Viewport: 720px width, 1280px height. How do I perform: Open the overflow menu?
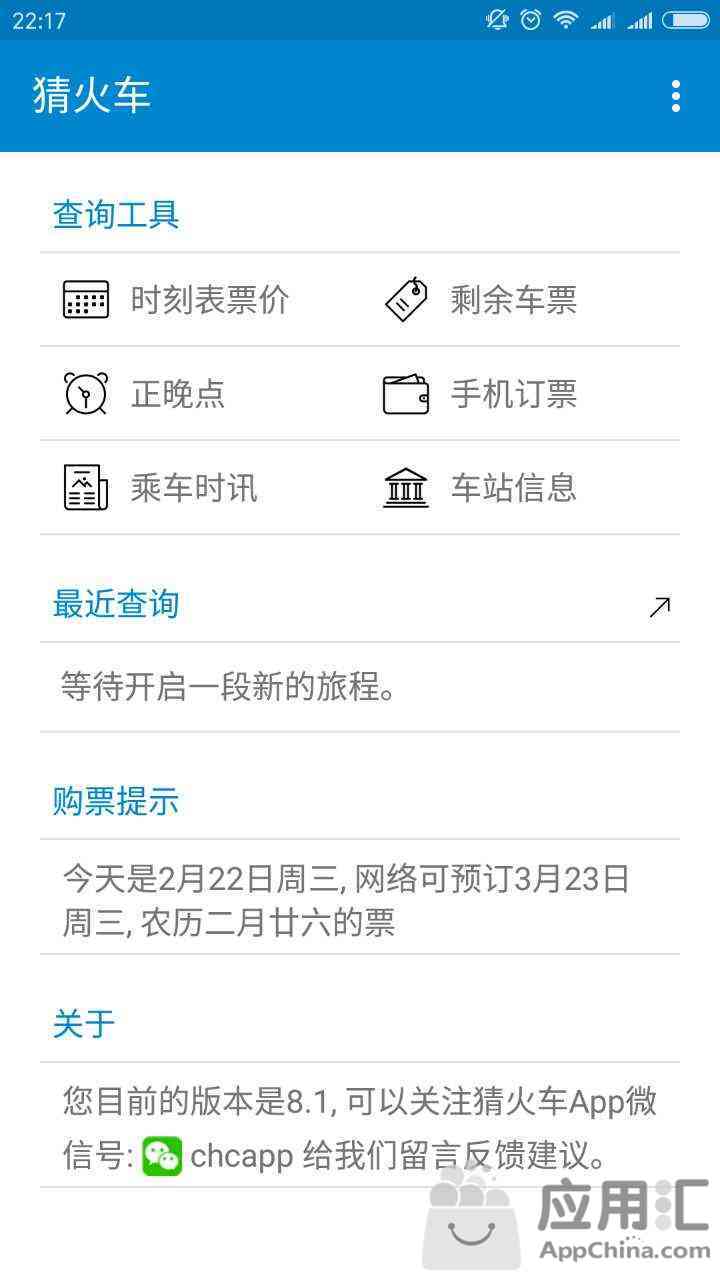pos(676,96)
